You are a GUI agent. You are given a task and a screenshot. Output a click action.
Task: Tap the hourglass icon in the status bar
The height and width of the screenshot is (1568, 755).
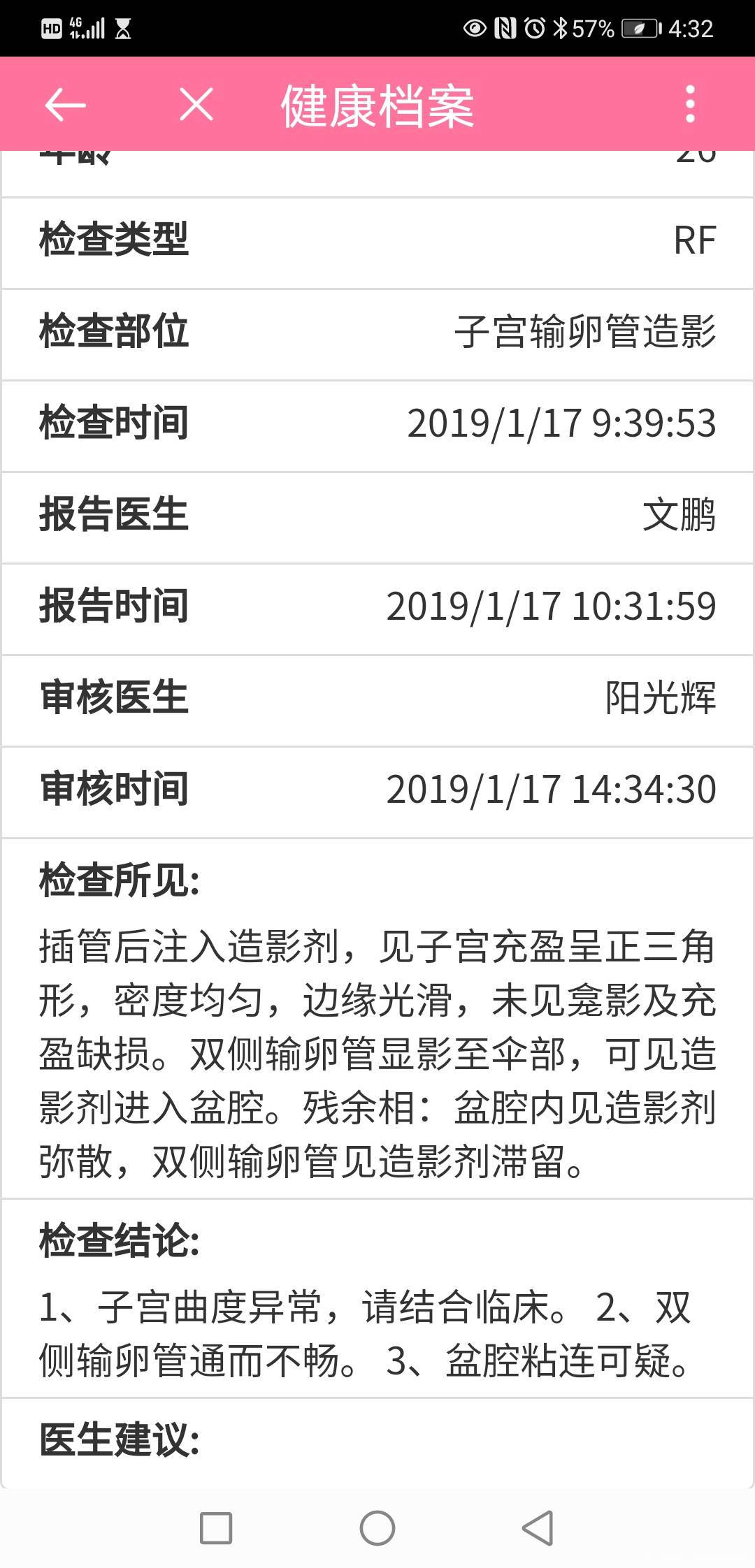tap(124, 27)
